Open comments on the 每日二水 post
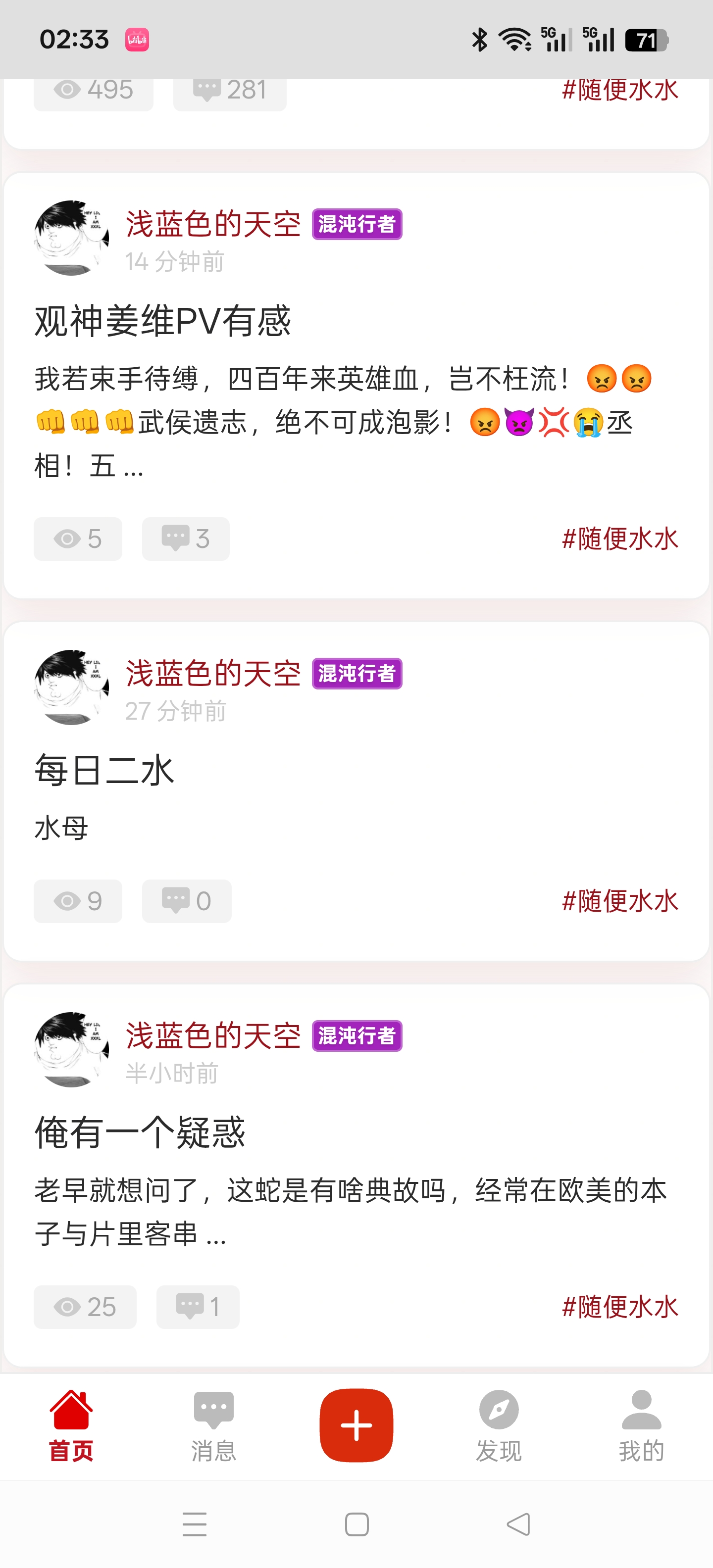 tap(186, 901)
